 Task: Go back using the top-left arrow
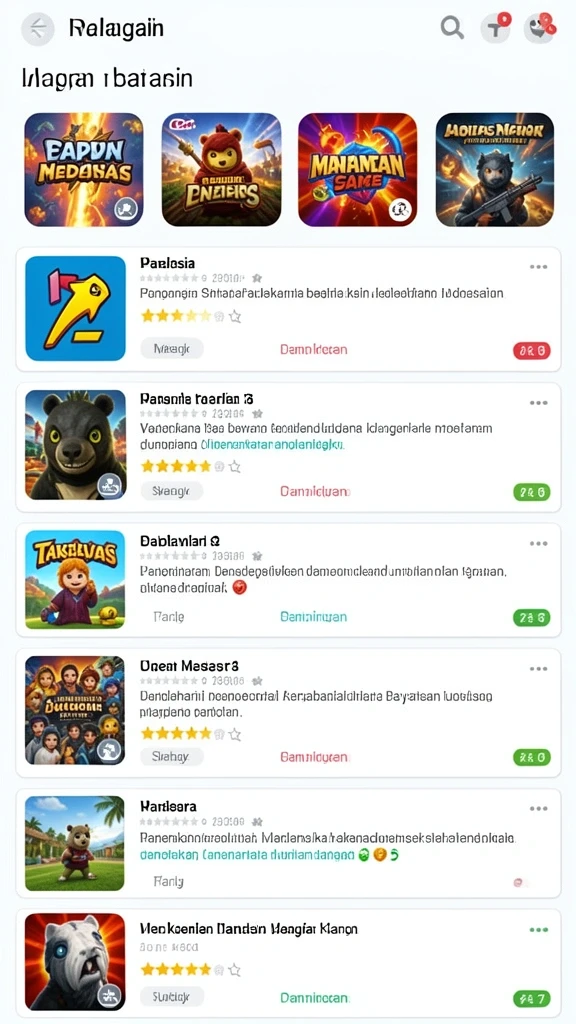38,29
